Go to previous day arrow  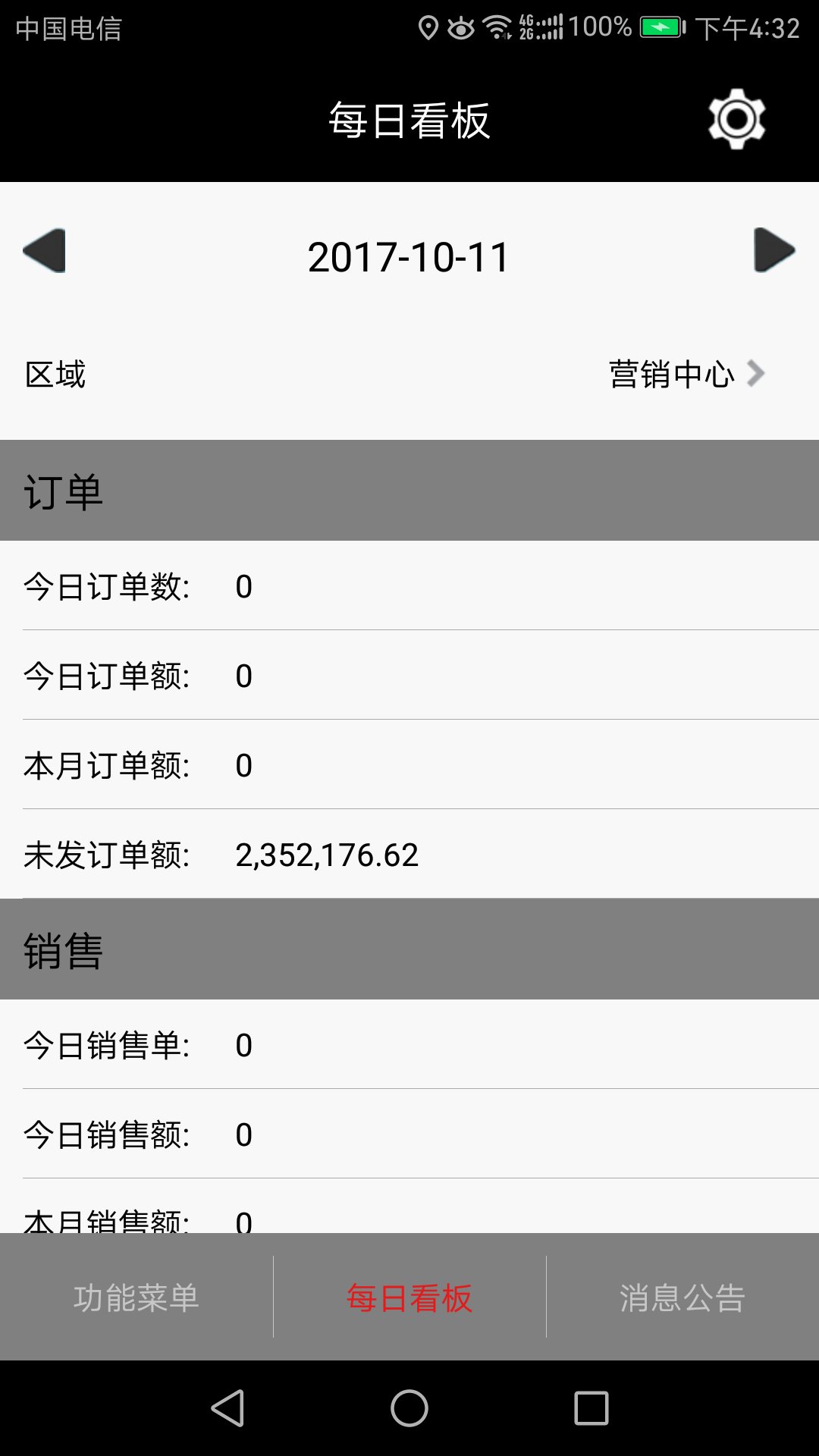click(44, 251)
